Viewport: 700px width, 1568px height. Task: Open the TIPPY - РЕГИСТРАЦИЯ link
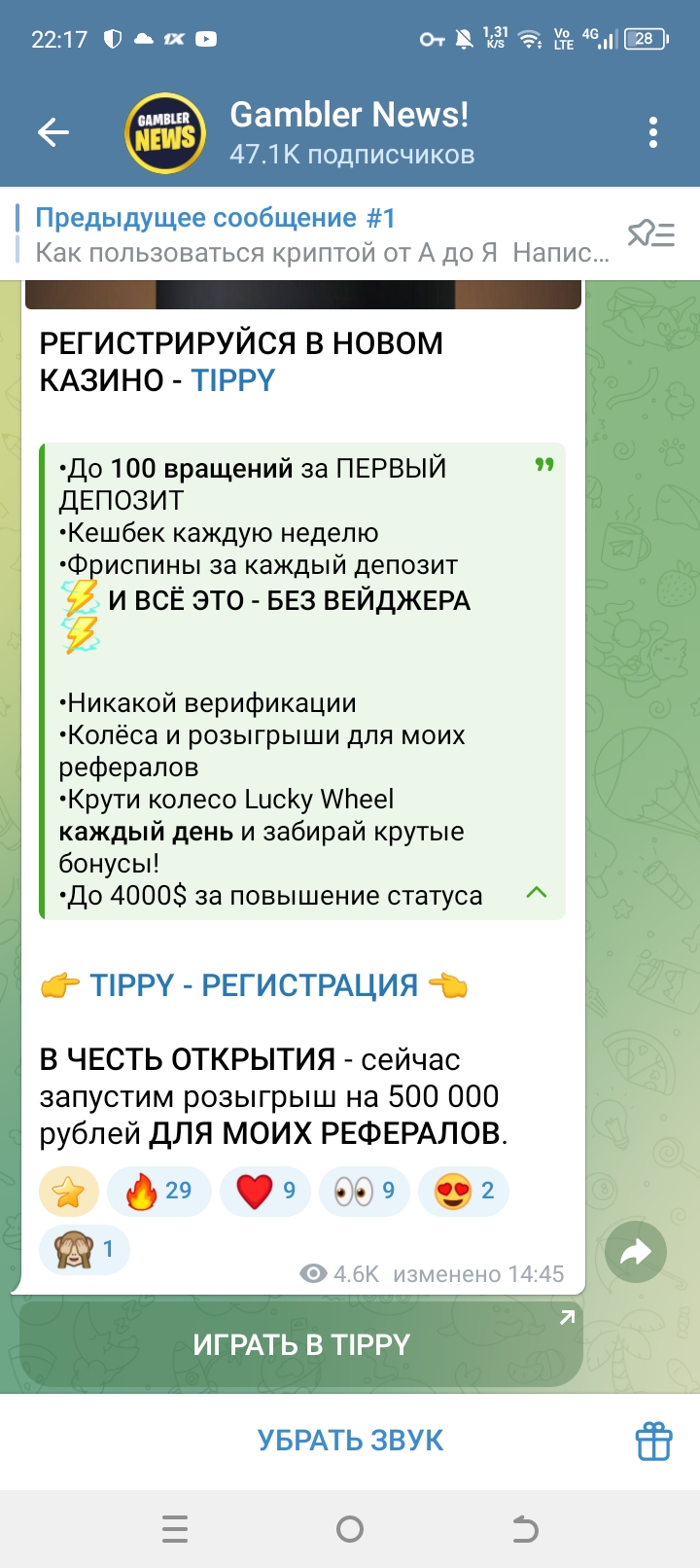254,985
